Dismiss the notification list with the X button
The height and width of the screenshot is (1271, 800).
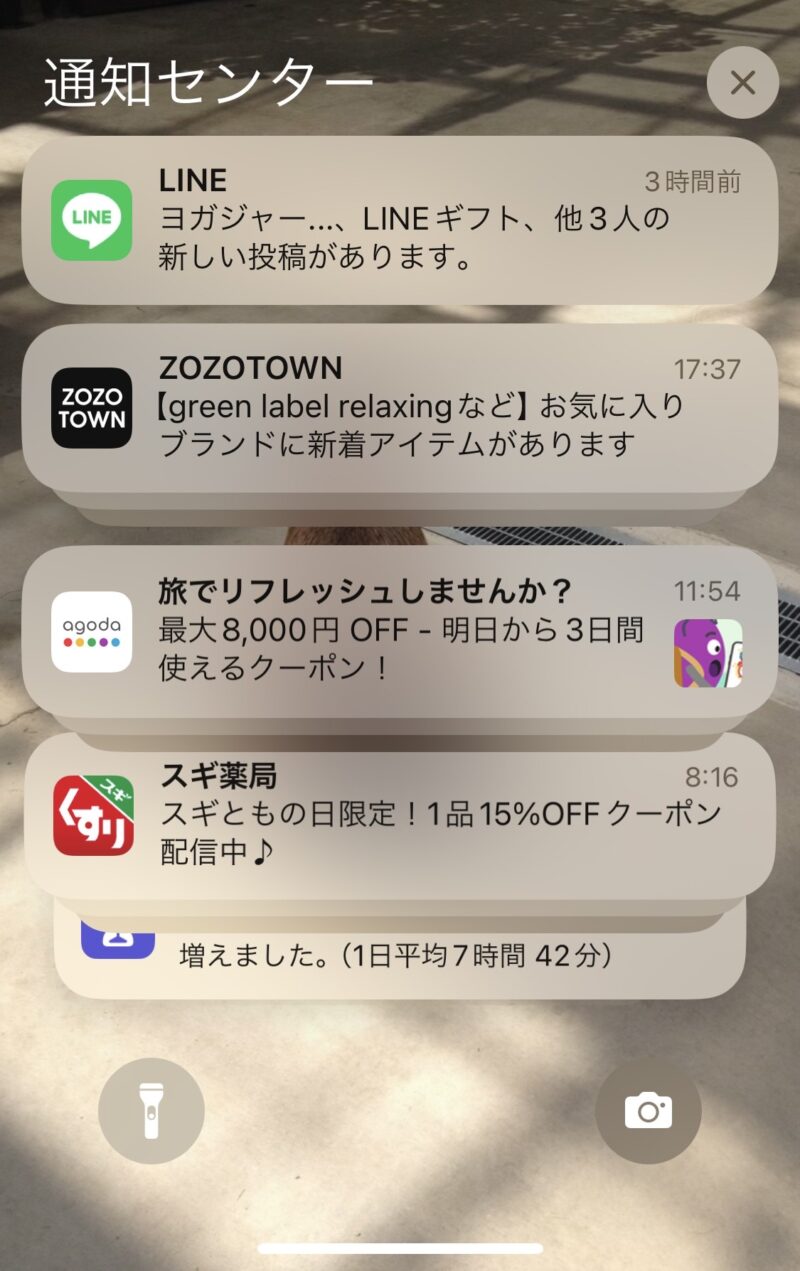pos(742,83)
